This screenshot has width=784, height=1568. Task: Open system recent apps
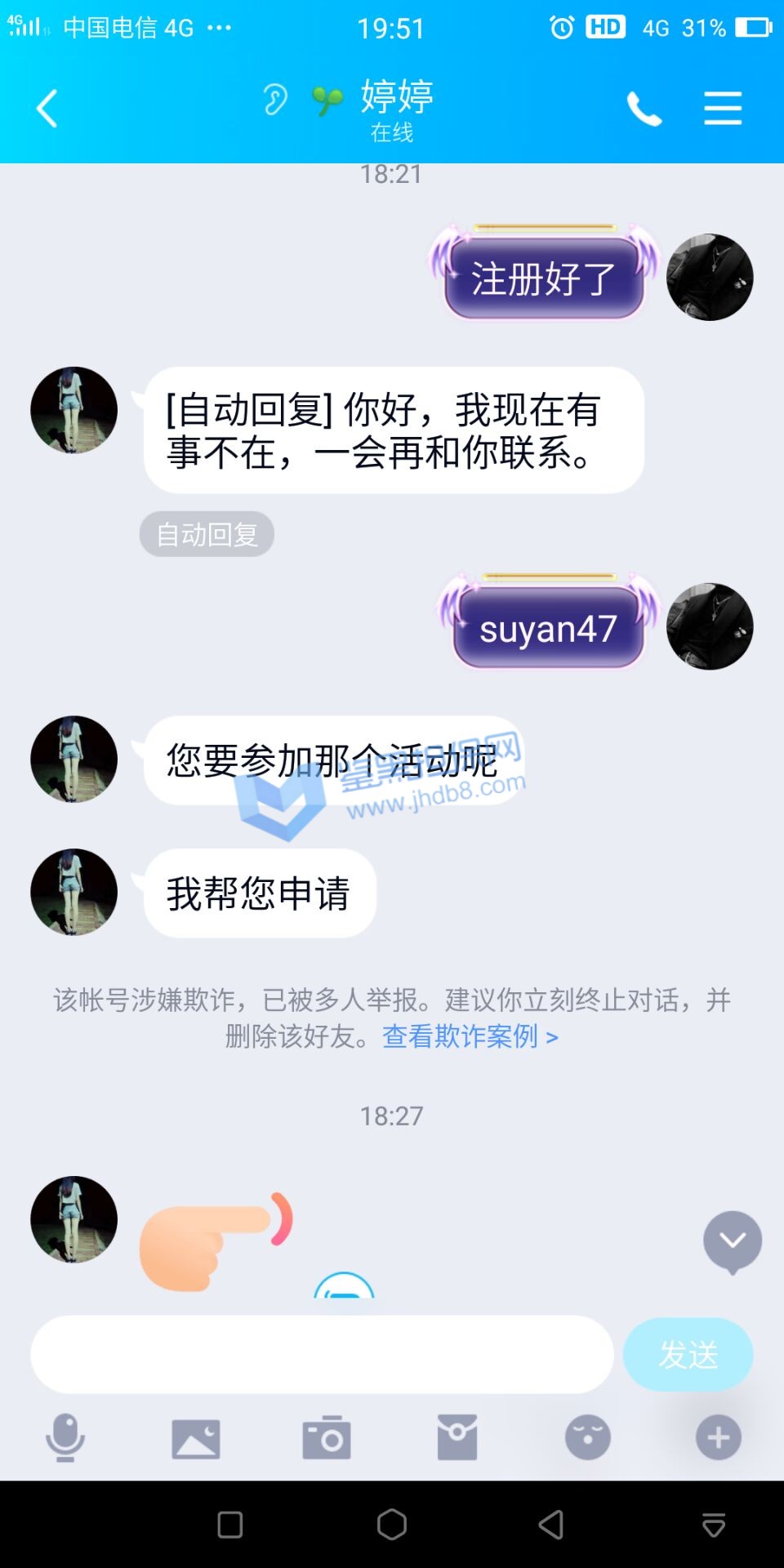[230, 1524]
